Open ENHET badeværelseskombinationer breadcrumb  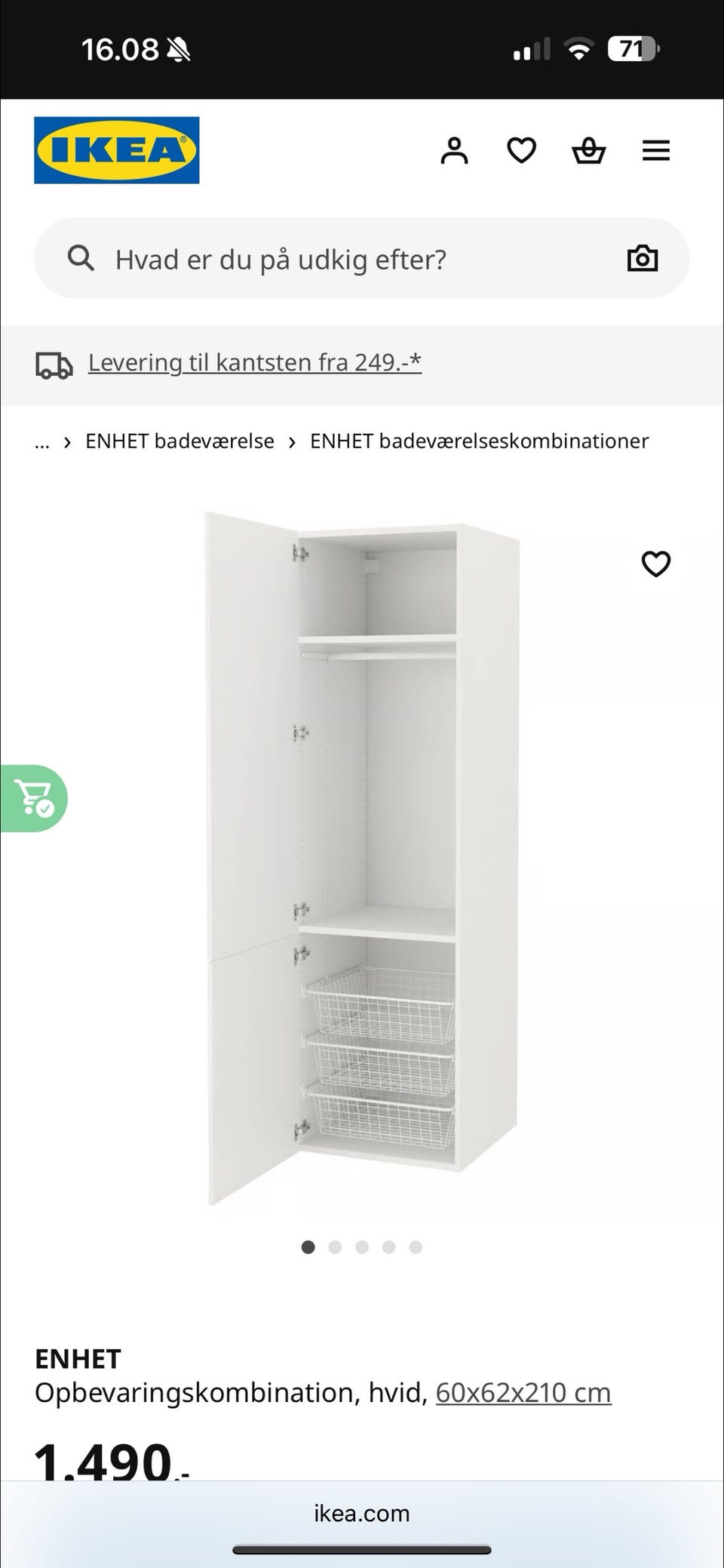[x=478, y=441]
